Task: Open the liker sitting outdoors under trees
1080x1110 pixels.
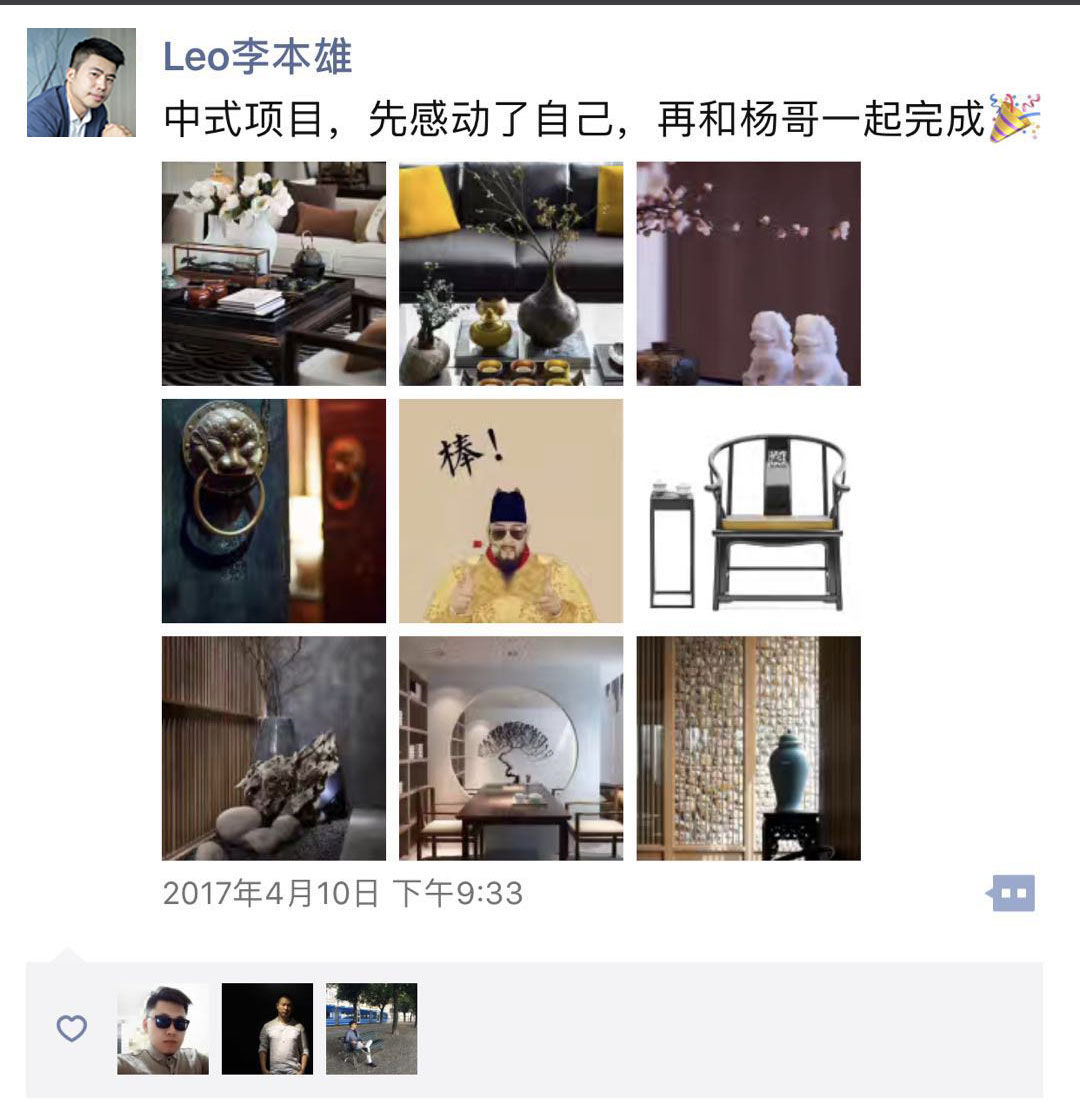Action: click(x=371, y=1029)
